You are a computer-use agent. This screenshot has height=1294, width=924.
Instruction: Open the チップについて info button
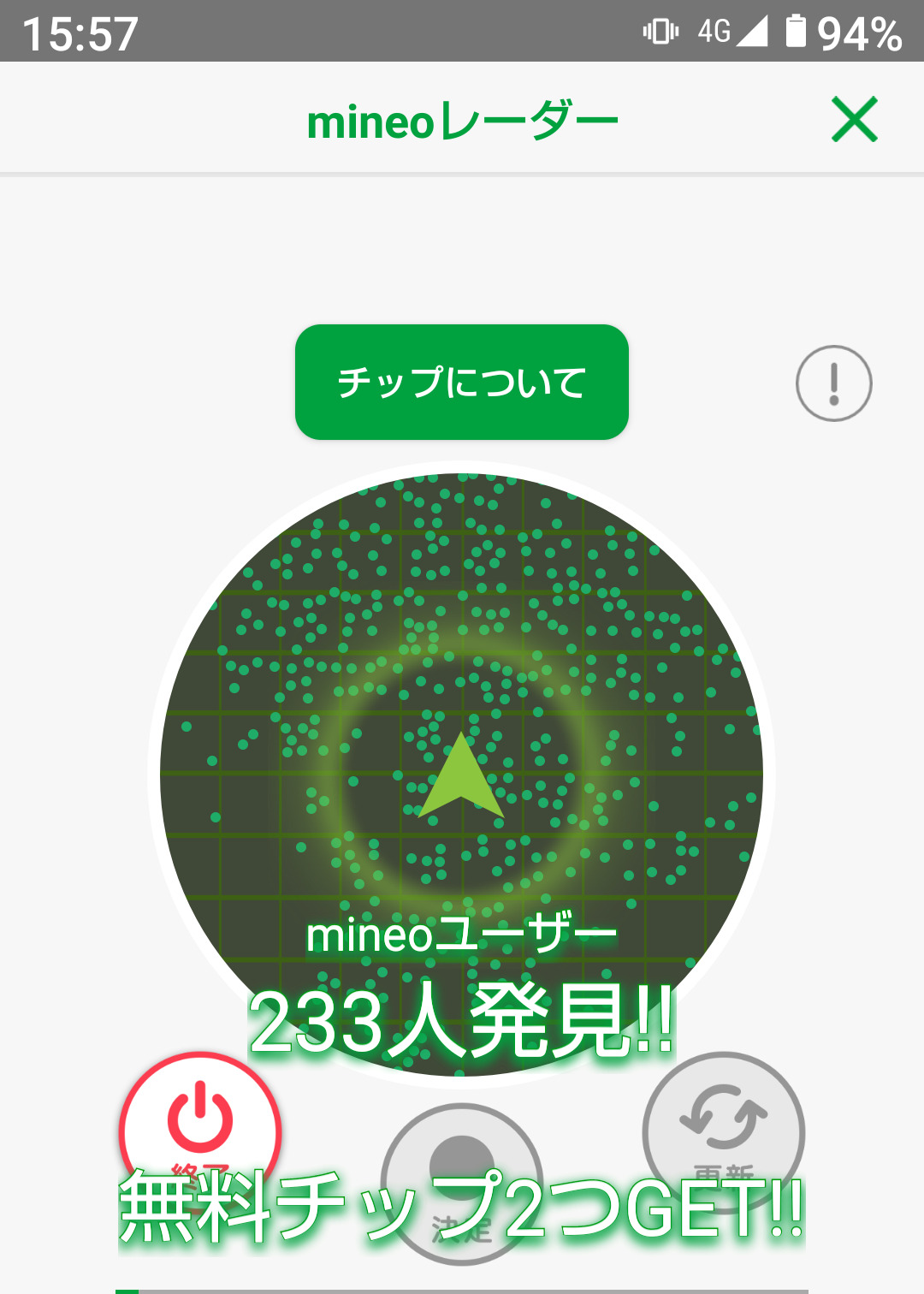[461, 382]
